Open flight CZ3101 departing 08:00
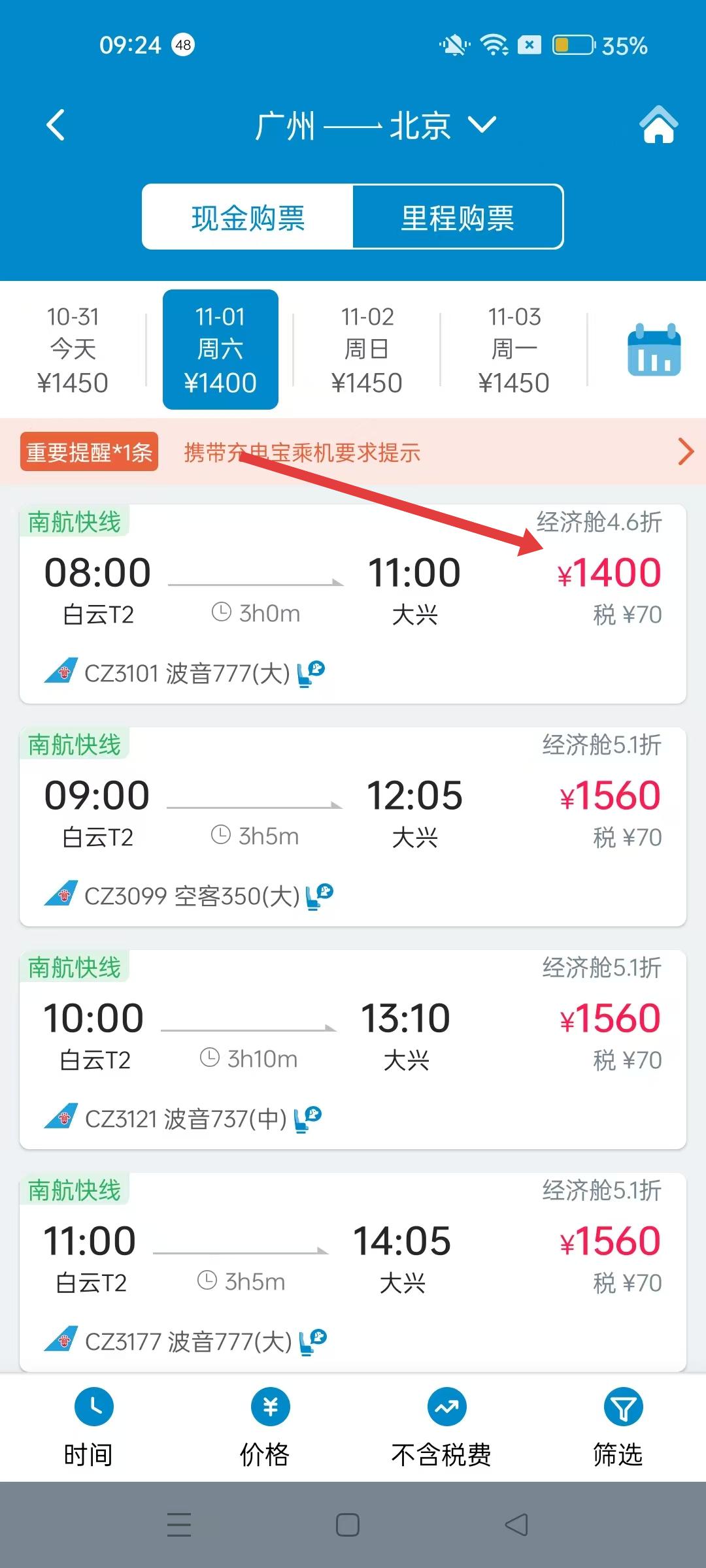 [x=353, y=604]
